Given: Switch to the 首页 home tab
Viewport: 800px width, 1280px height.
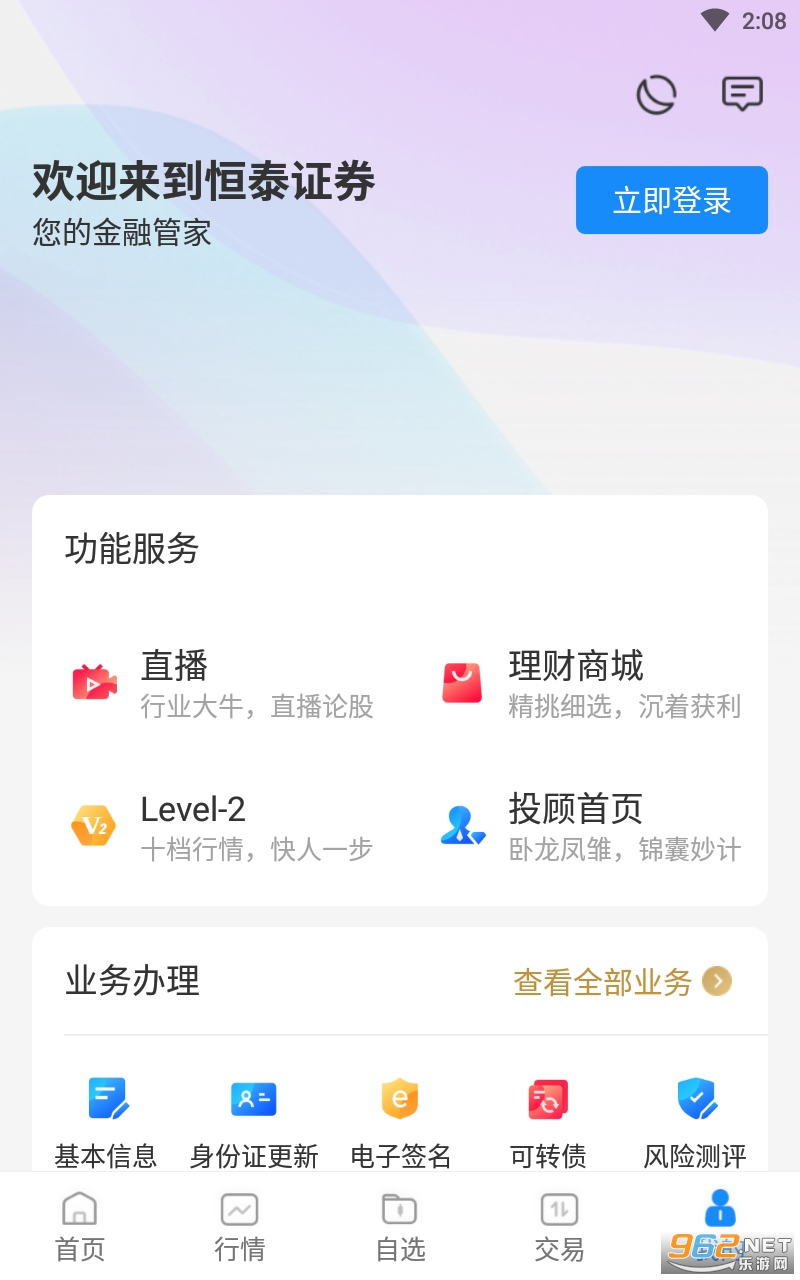Looking at the screenshot, I should (80, 1226).
